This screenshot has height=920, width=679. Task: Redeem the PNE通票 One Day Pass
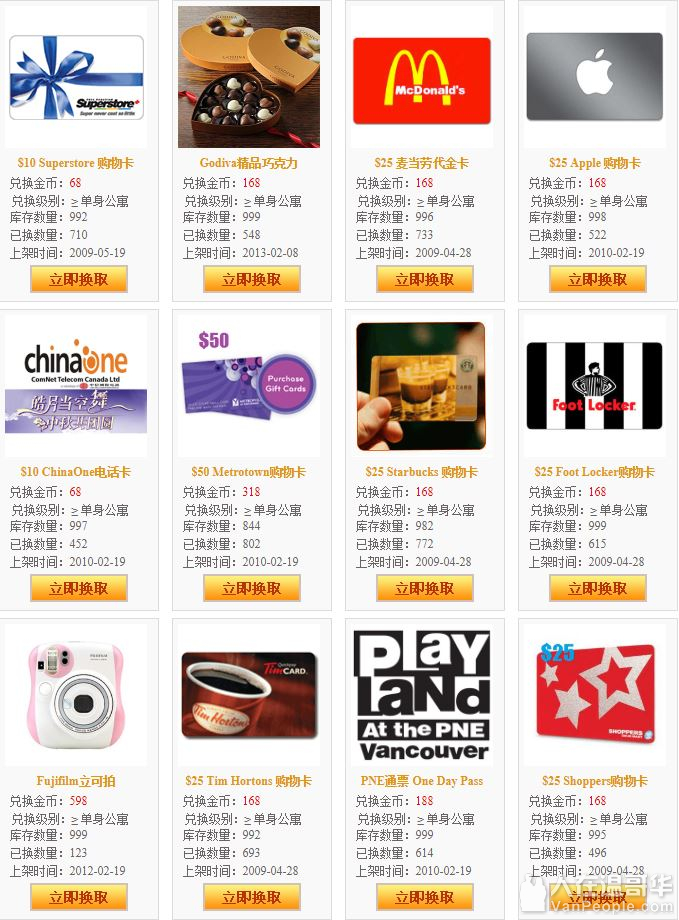pyautogui.click(x=424, y=897)
